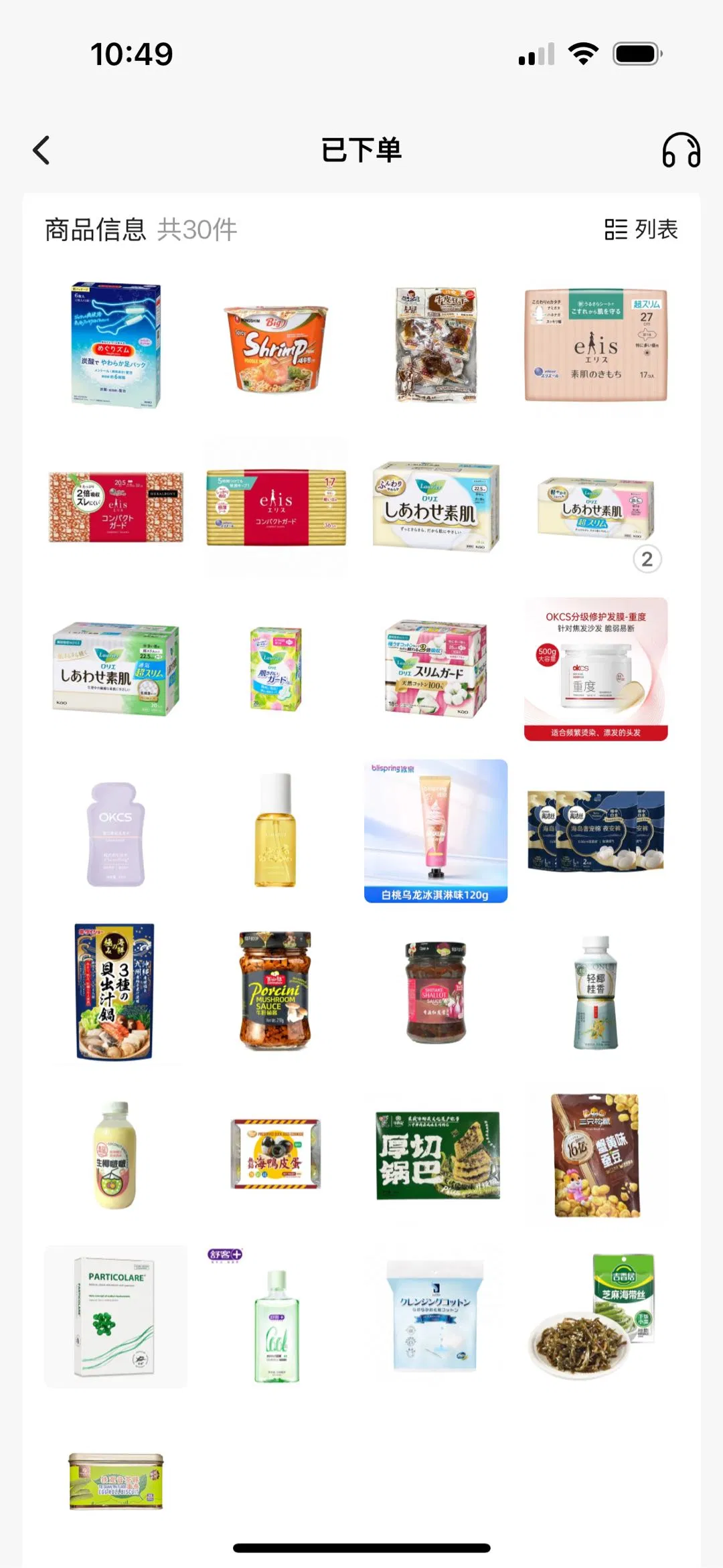Go back from the 已下单 page
Screen dimensions: 723x1568
click(x=42, y=150)
